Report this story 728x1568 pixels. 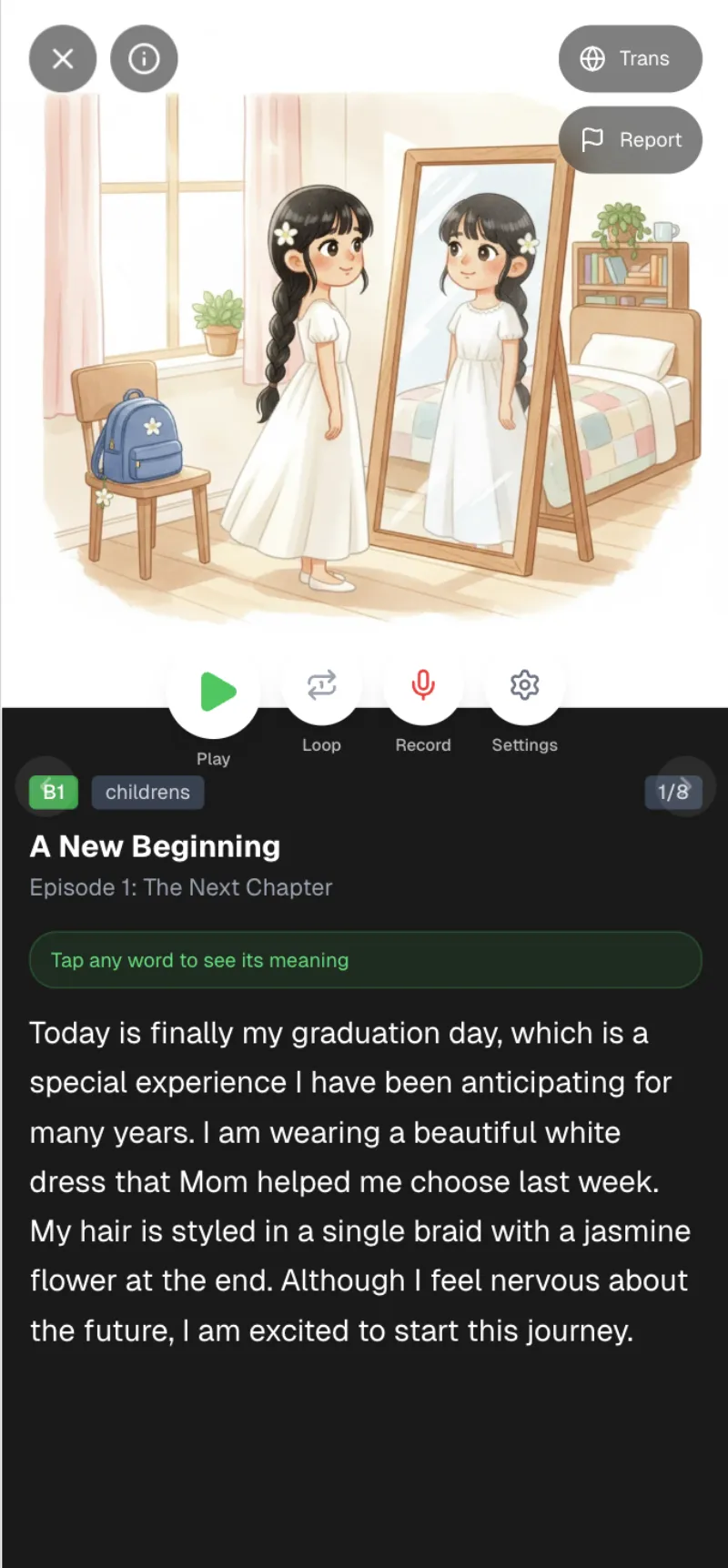pos(630,140)
